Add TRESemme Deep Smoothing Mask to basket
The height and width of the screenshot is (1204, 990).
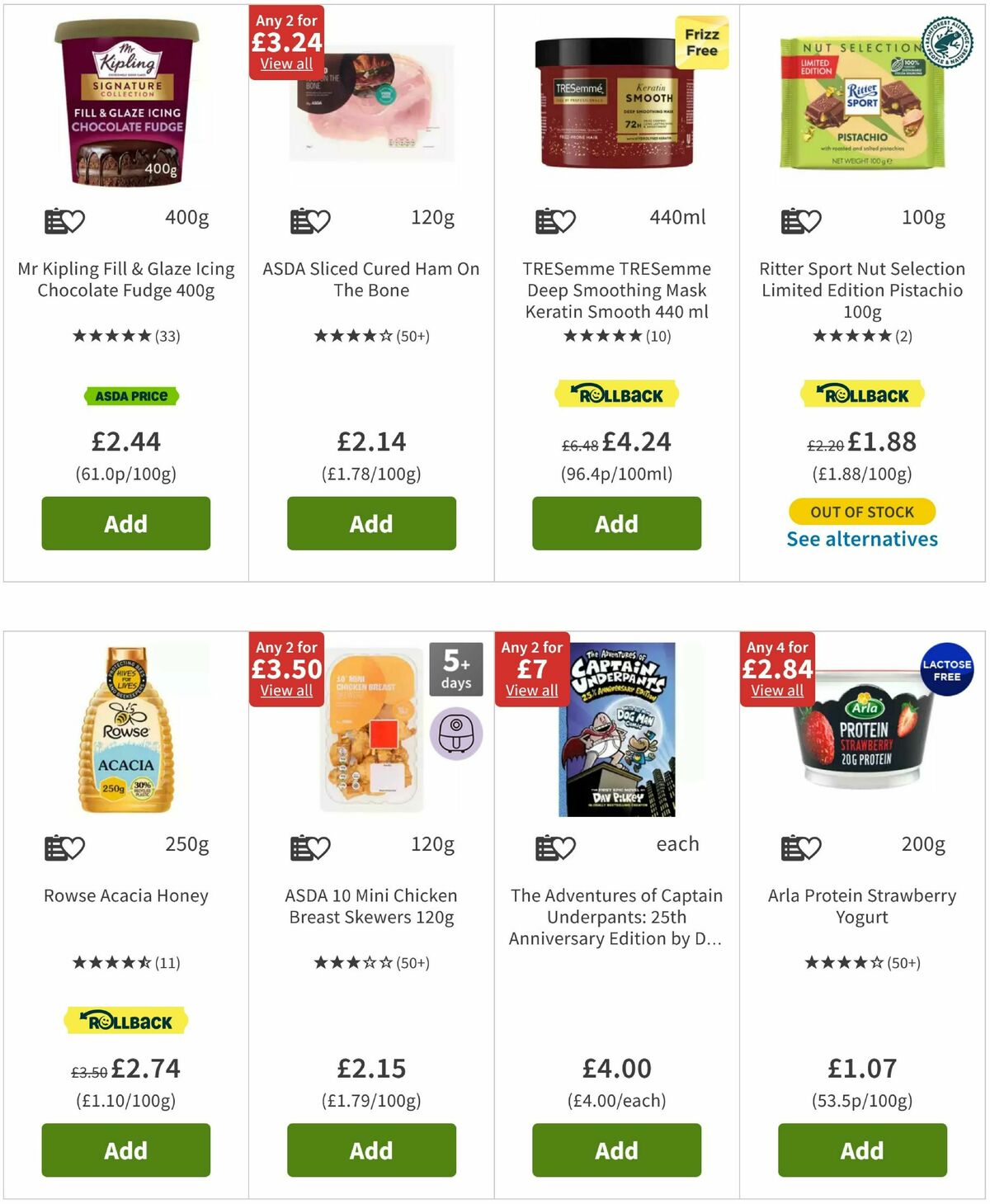(616, 523)
